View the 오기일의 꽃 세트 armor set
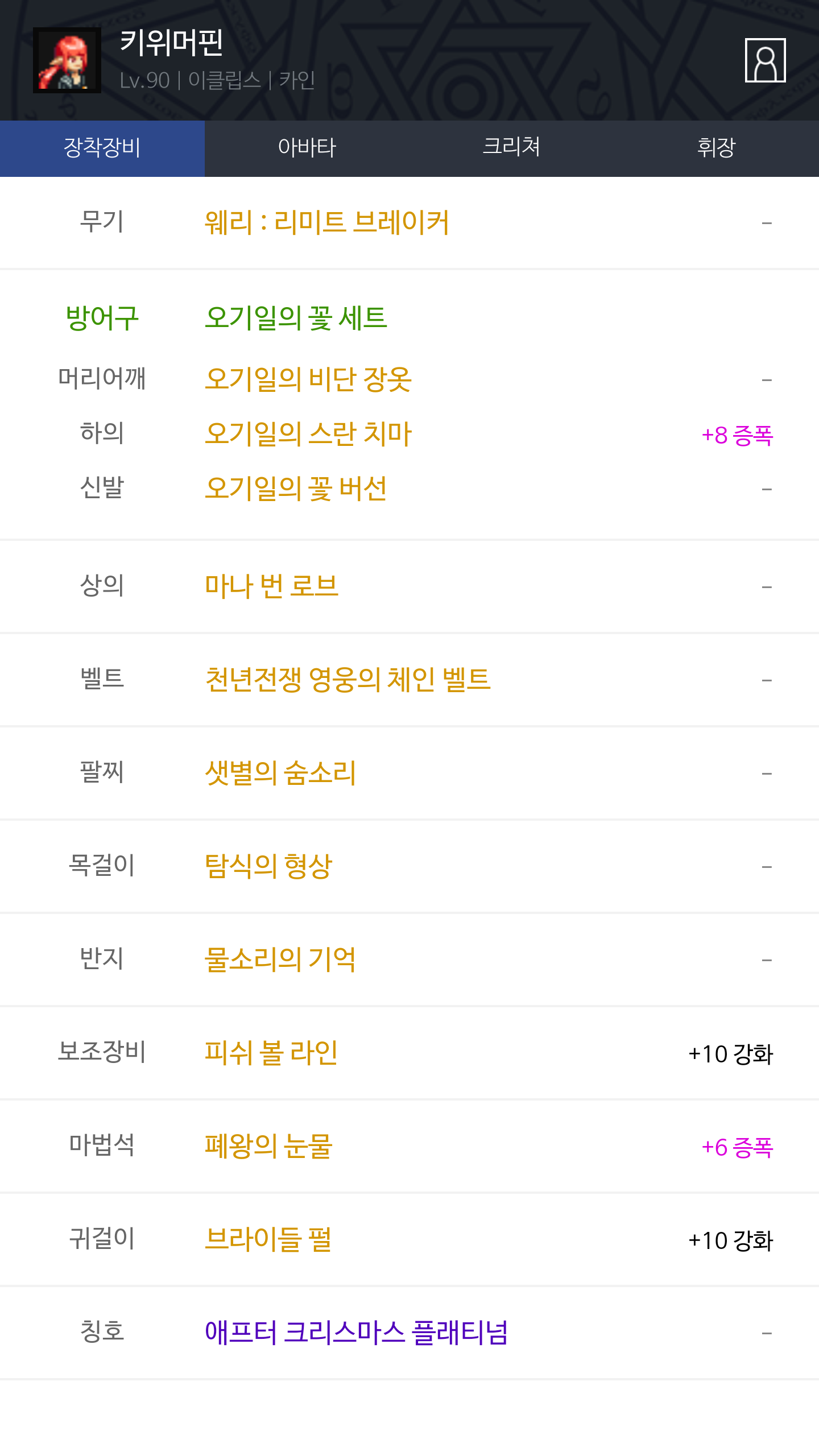 point(296,318)
